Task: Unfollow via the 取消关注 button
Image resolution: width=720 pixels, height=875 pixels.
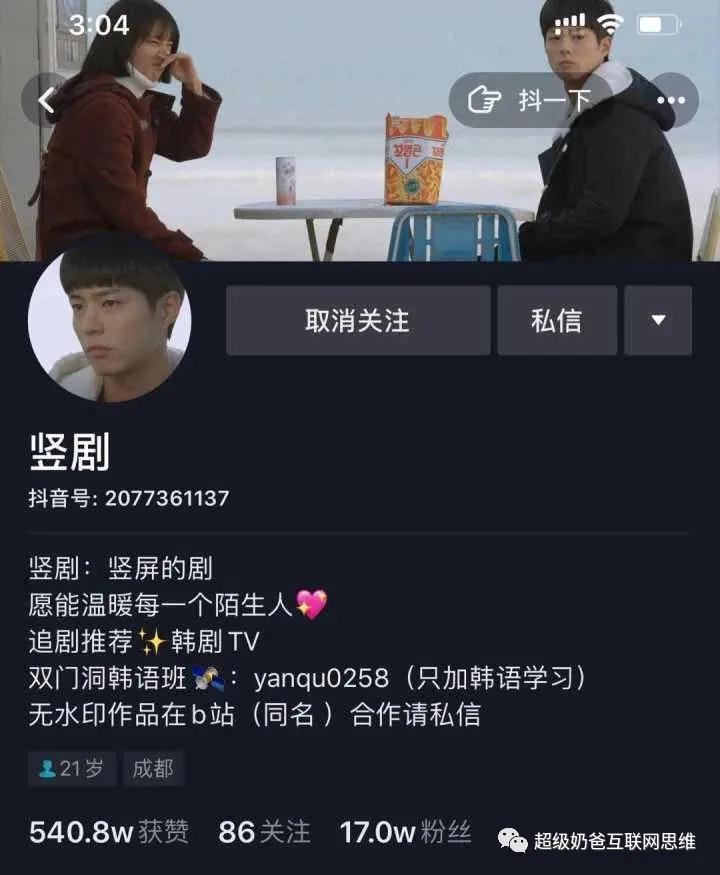Action: click(357, 321)
